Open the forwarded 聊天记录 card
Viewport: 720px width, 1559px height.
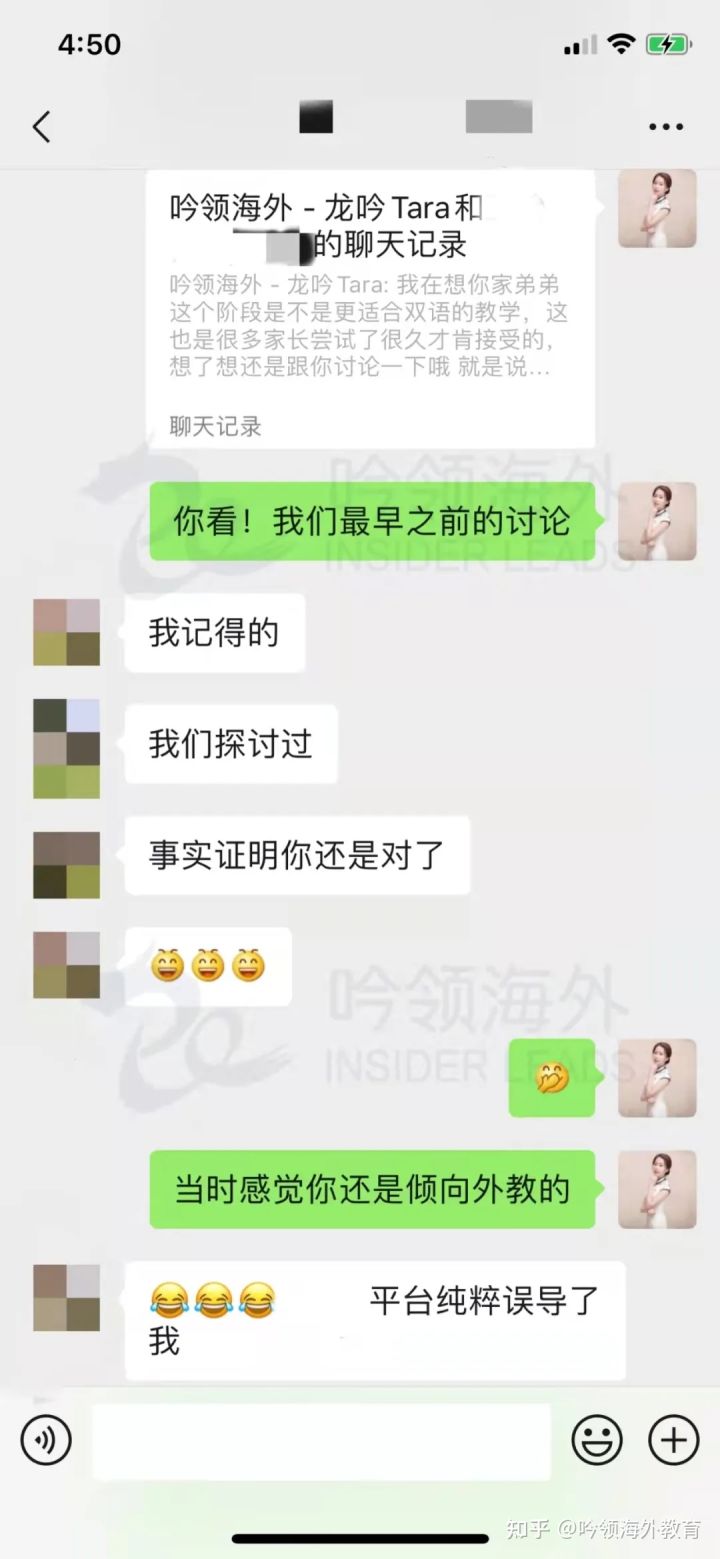[x=370, y=308]
